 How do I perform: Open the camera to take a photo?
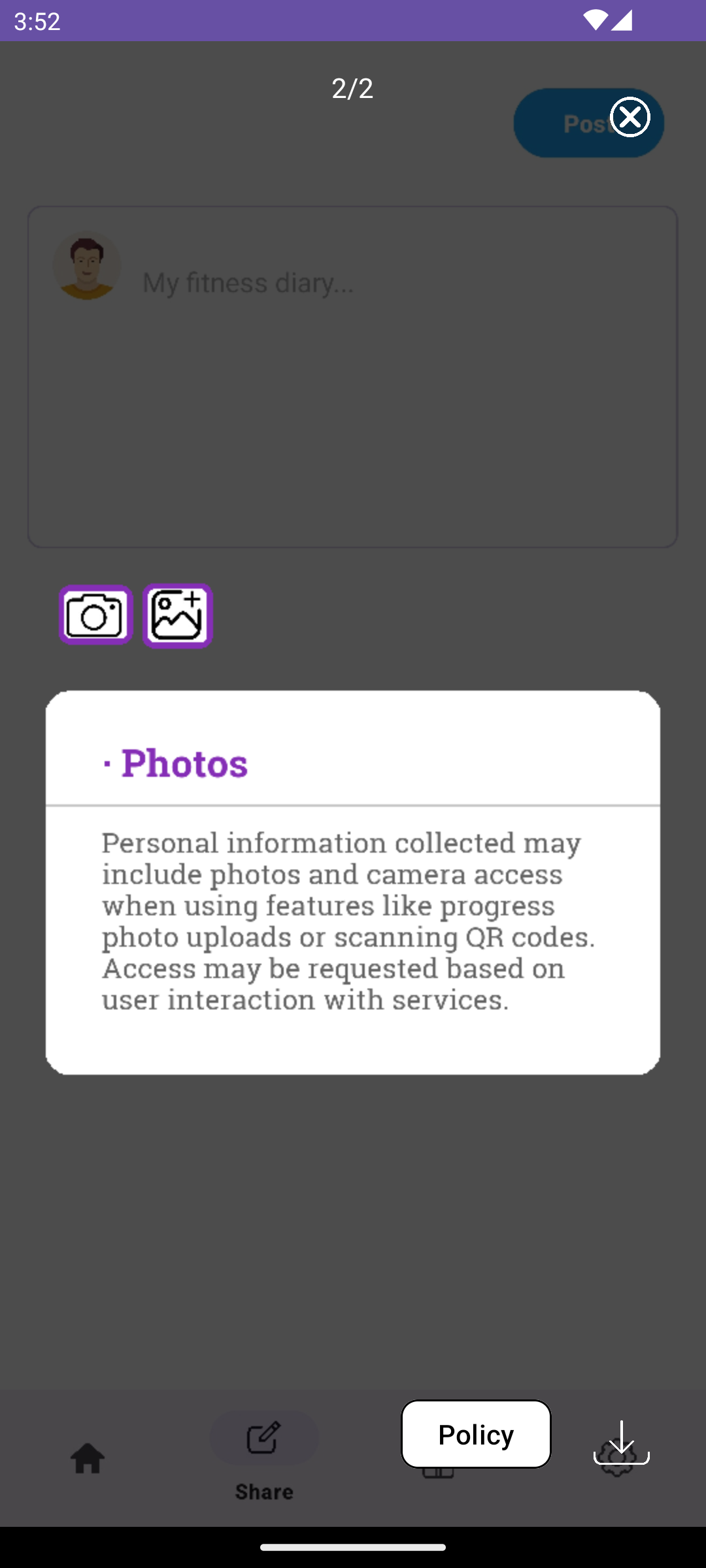[x=96, y=615]
